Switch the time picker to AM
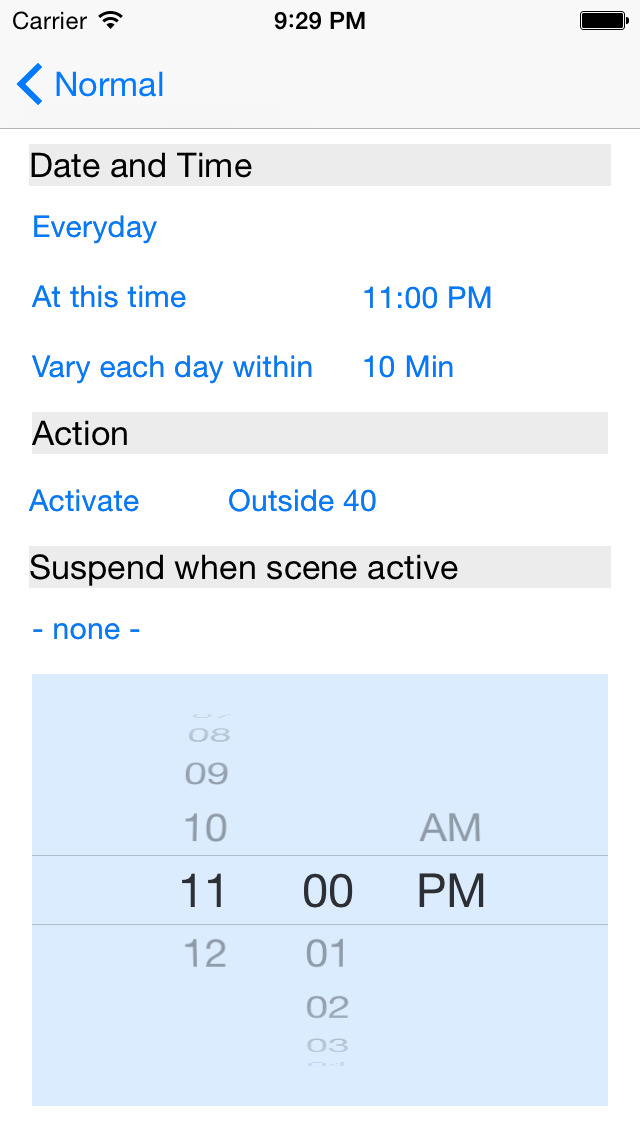Viewport: 640px width, 1136px height. pyautogui.click(x=450, y=827)
